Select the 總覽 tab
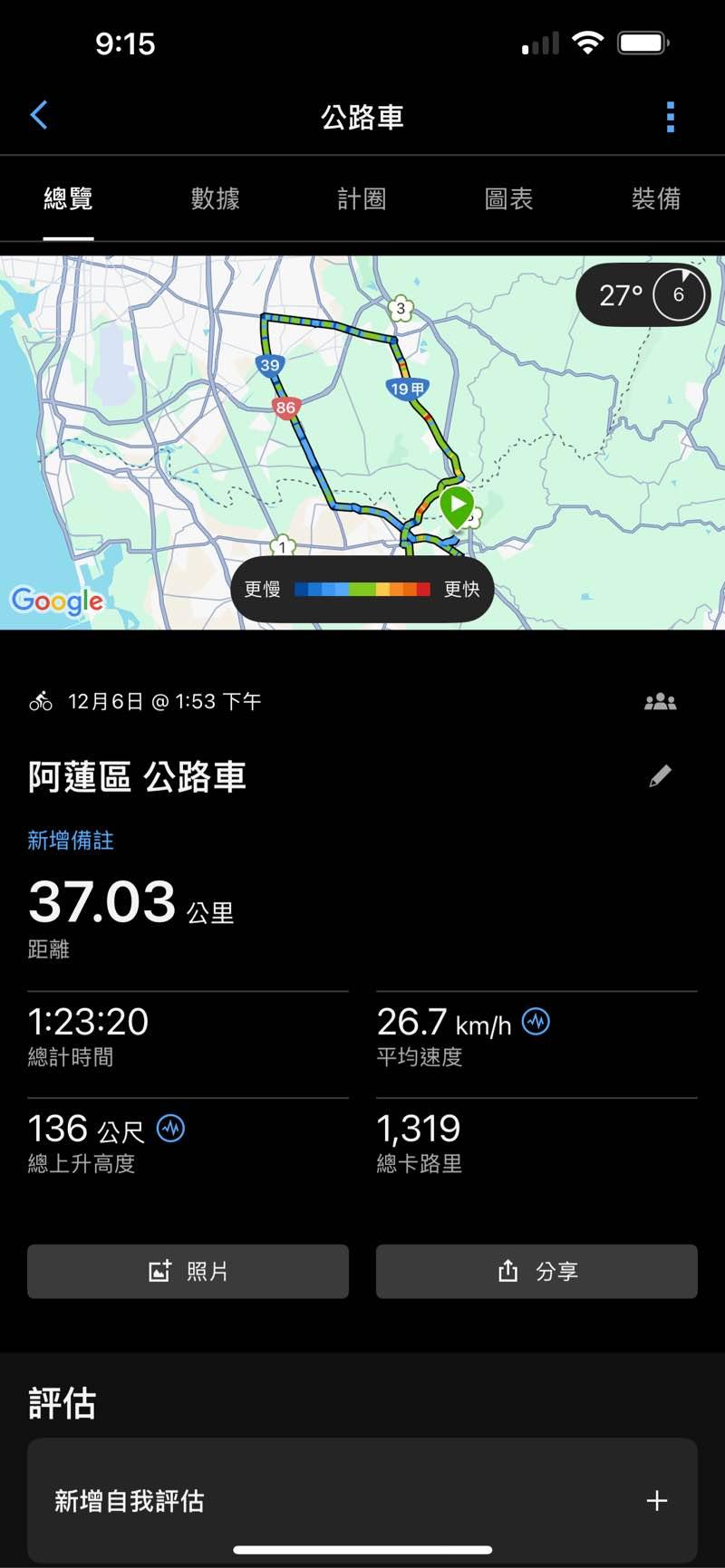Image resolution: width=725 pixels, height=1568 pixels. tap(69, 199)
